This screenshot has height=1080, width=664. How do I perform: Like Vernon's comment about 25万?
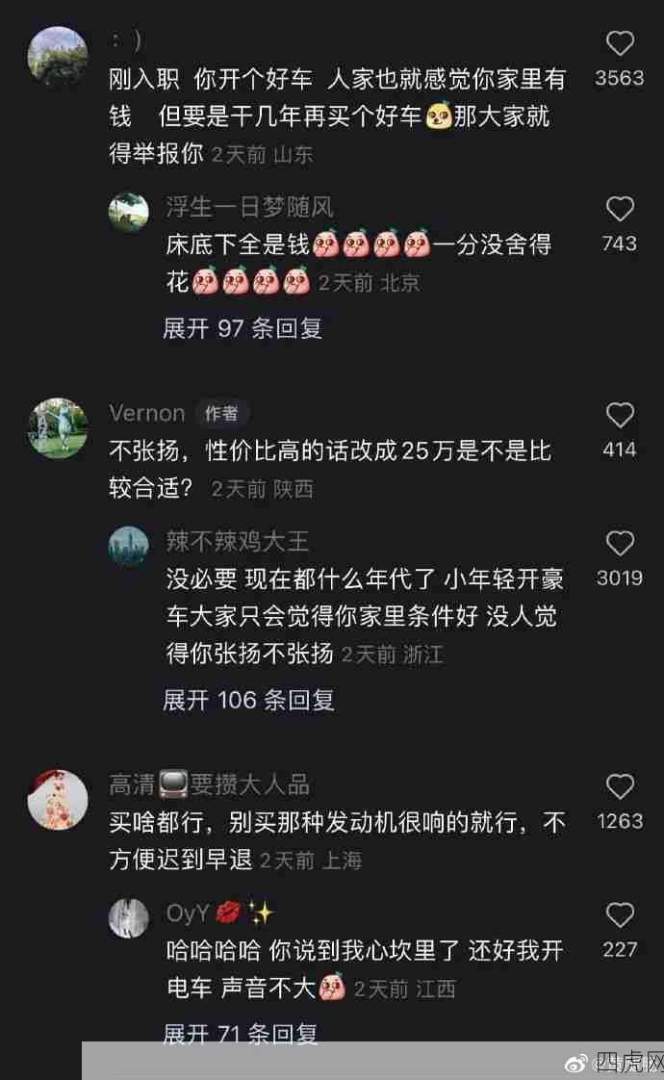tap(620, 415)
